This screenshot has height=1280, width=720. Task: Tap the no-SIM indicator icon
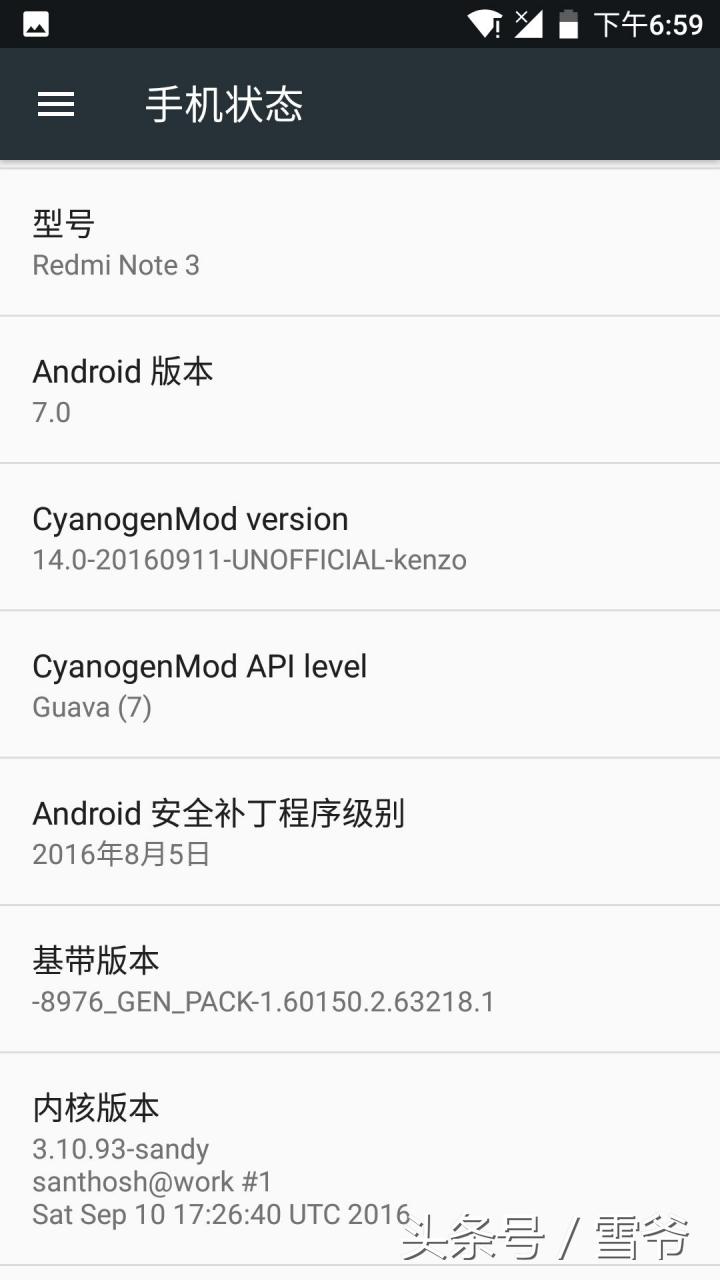pos(527,23)
